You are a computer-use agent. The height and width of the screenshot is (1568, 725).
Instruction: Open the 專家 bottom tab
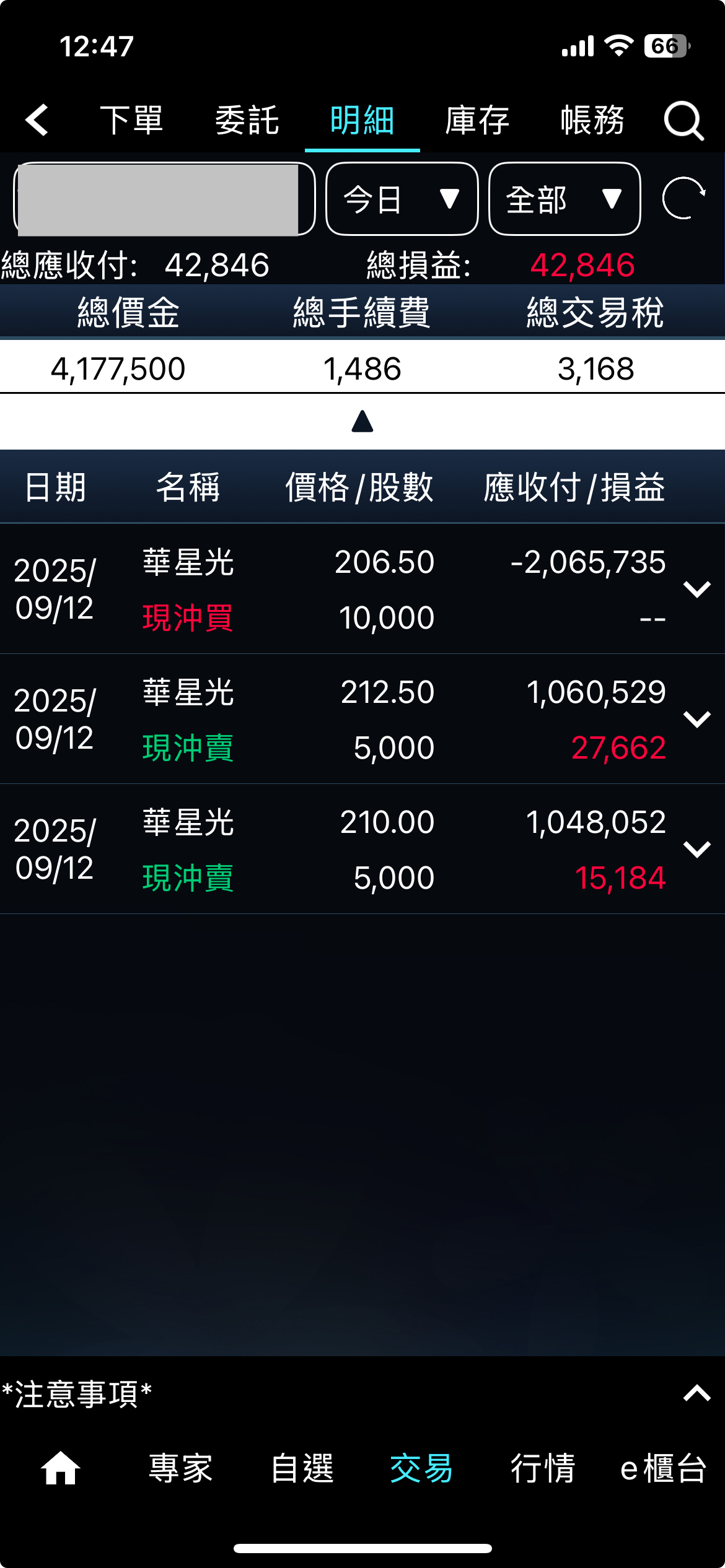[180, 1468]
